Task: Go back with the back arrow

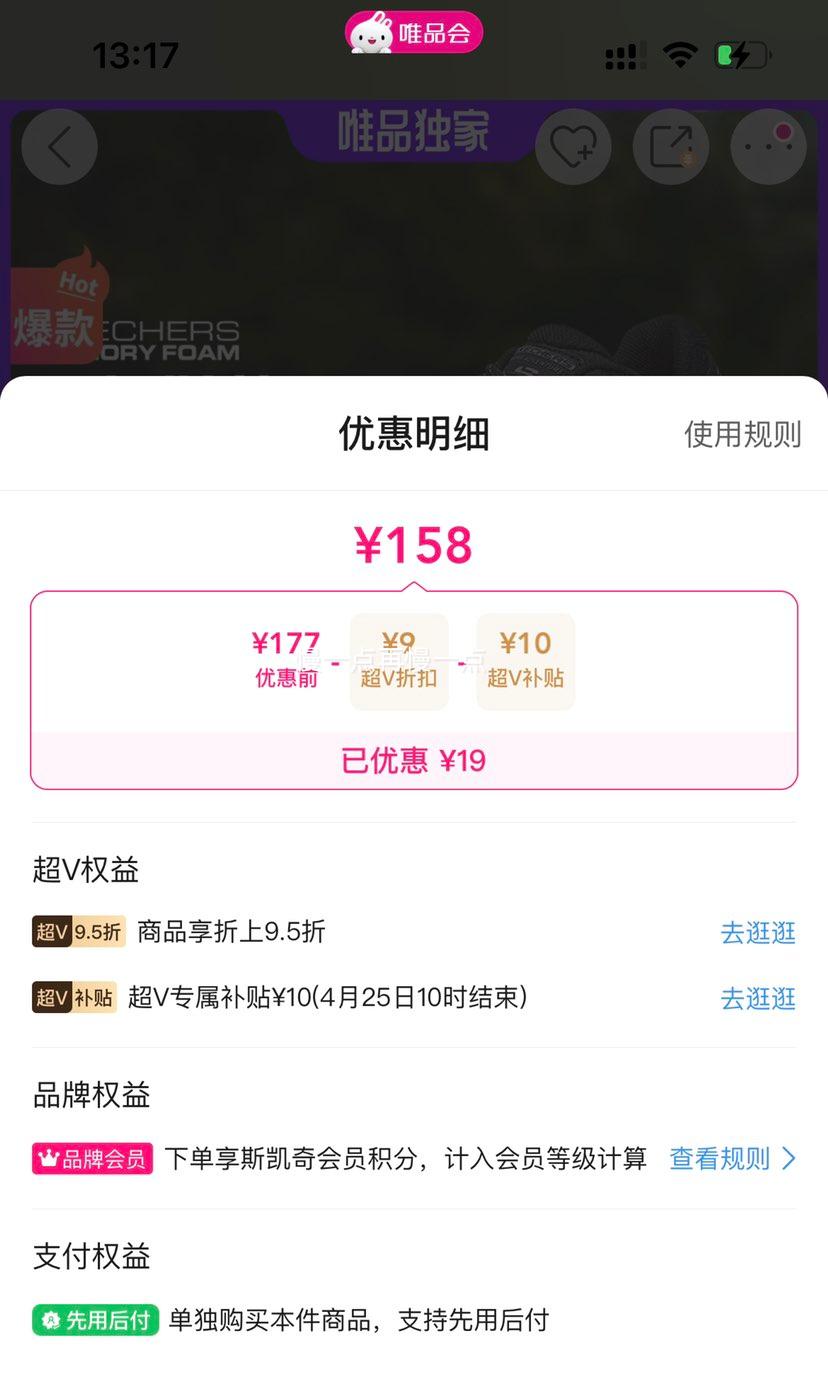Action: (59, 147)
